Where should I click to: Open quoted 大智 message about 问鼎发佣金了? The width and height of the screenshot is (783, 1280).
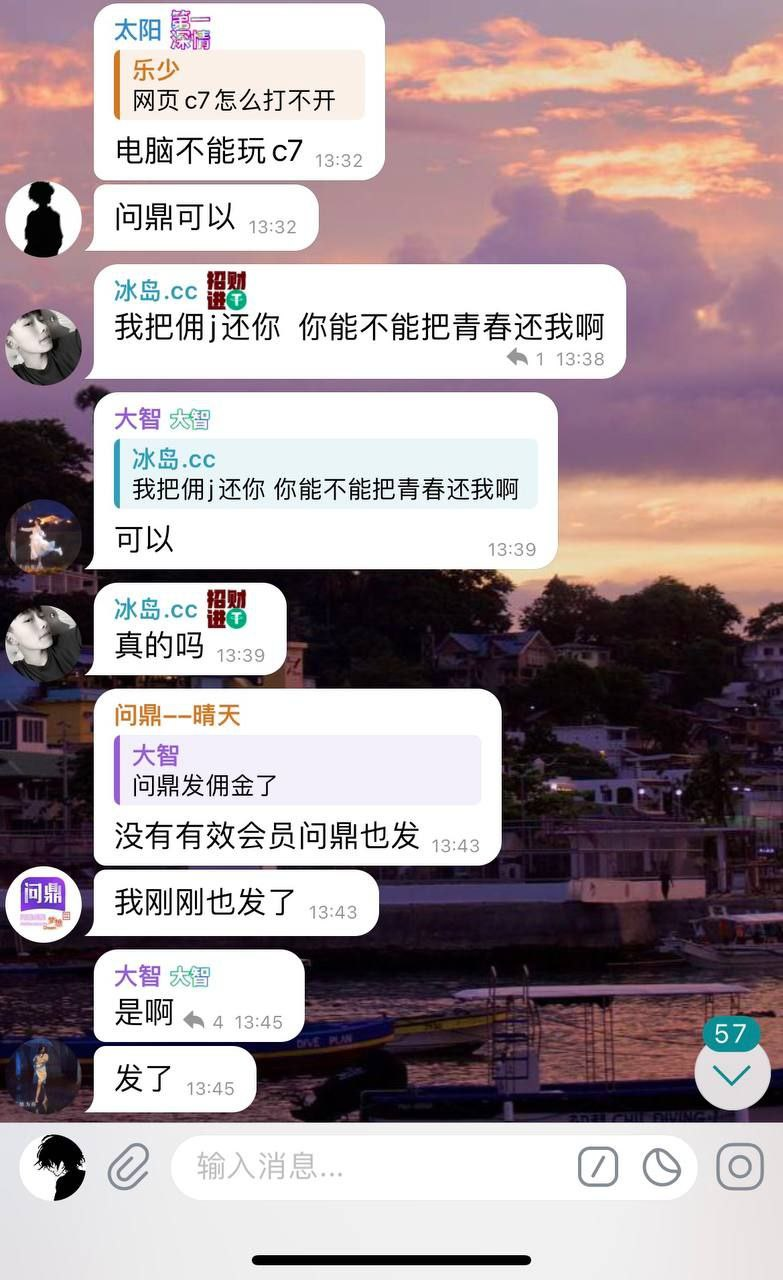pyautogui.click(x=297, y=770)
